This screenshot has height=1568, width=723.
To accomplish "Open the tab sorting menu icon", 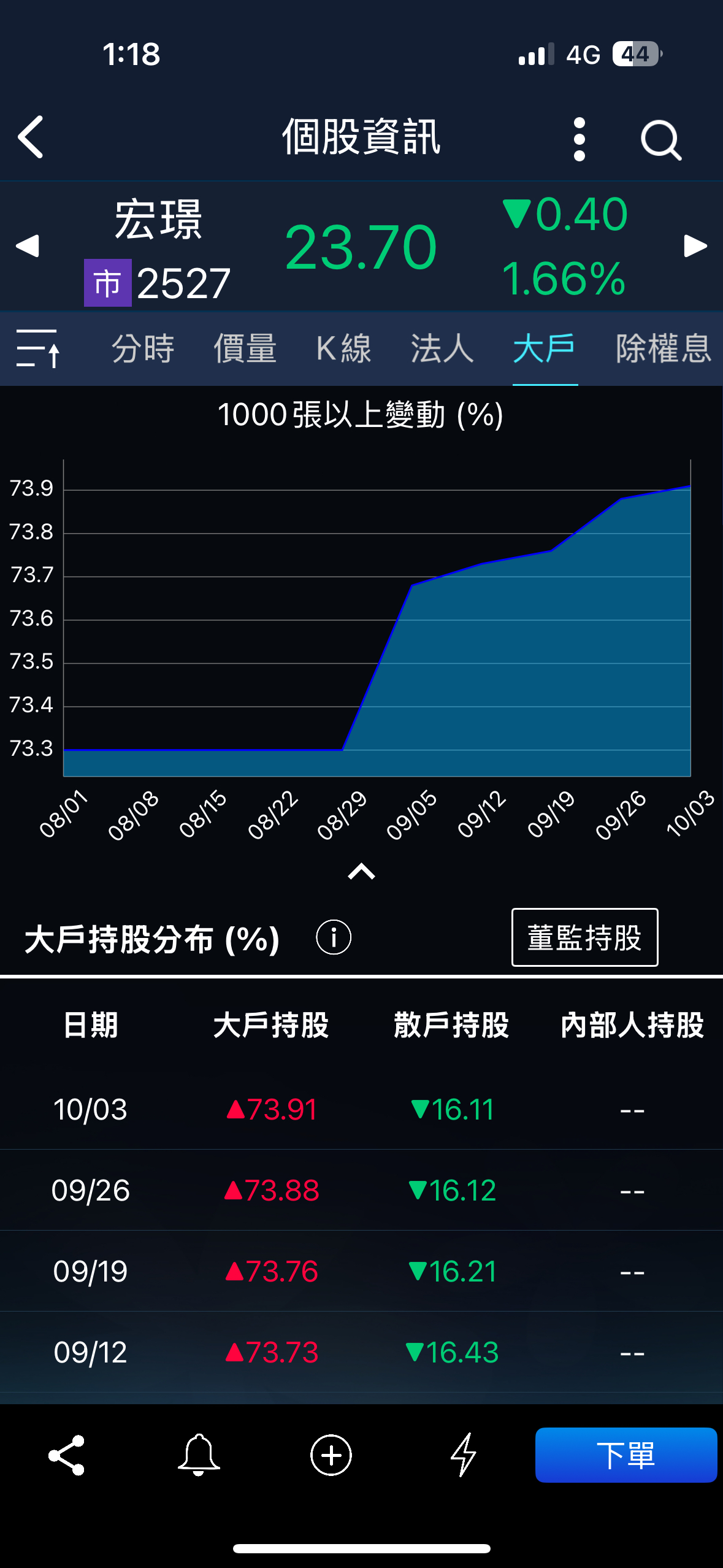I will click(x=38, y=348).
